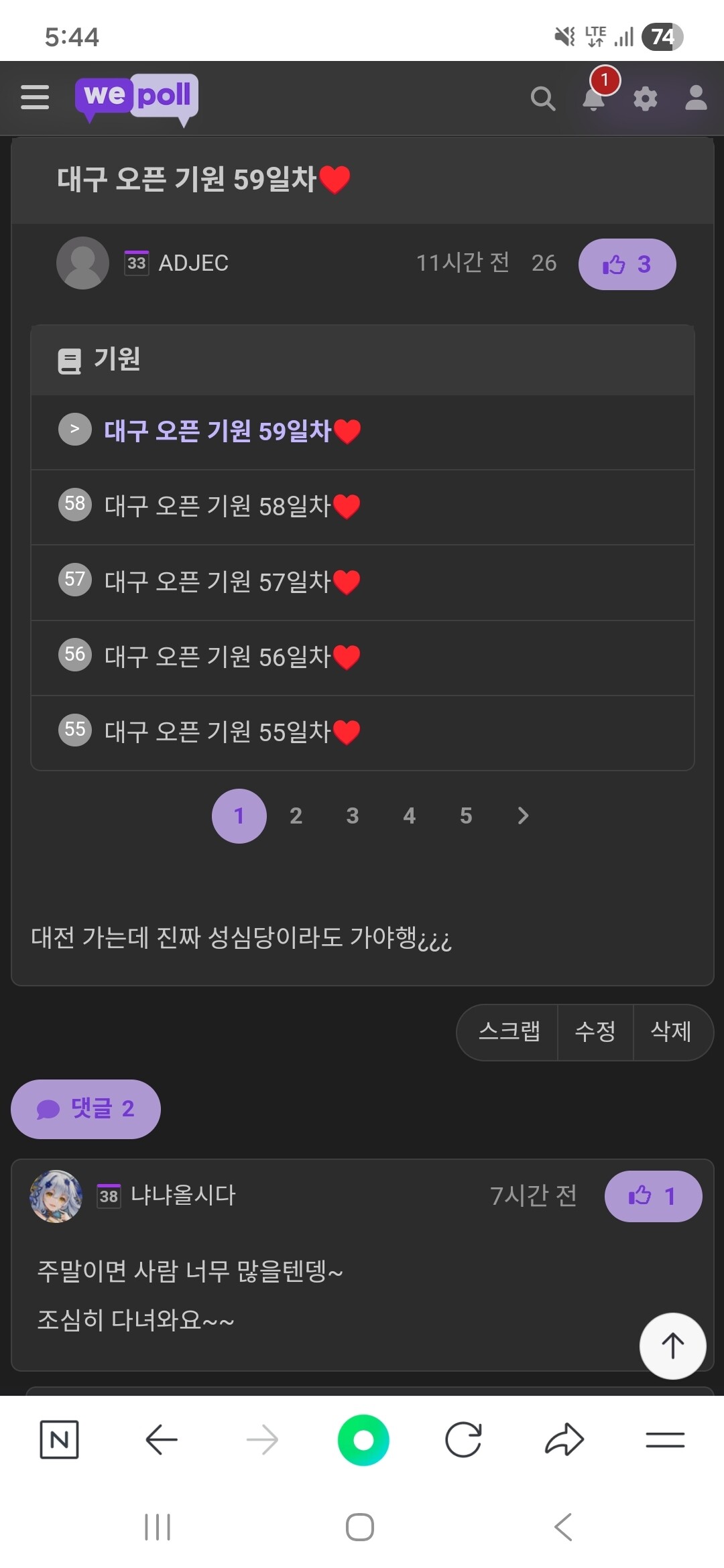Like the post by ADJEC
Viewport: 724px width, 1568px height.
click(x=627, y=265)
